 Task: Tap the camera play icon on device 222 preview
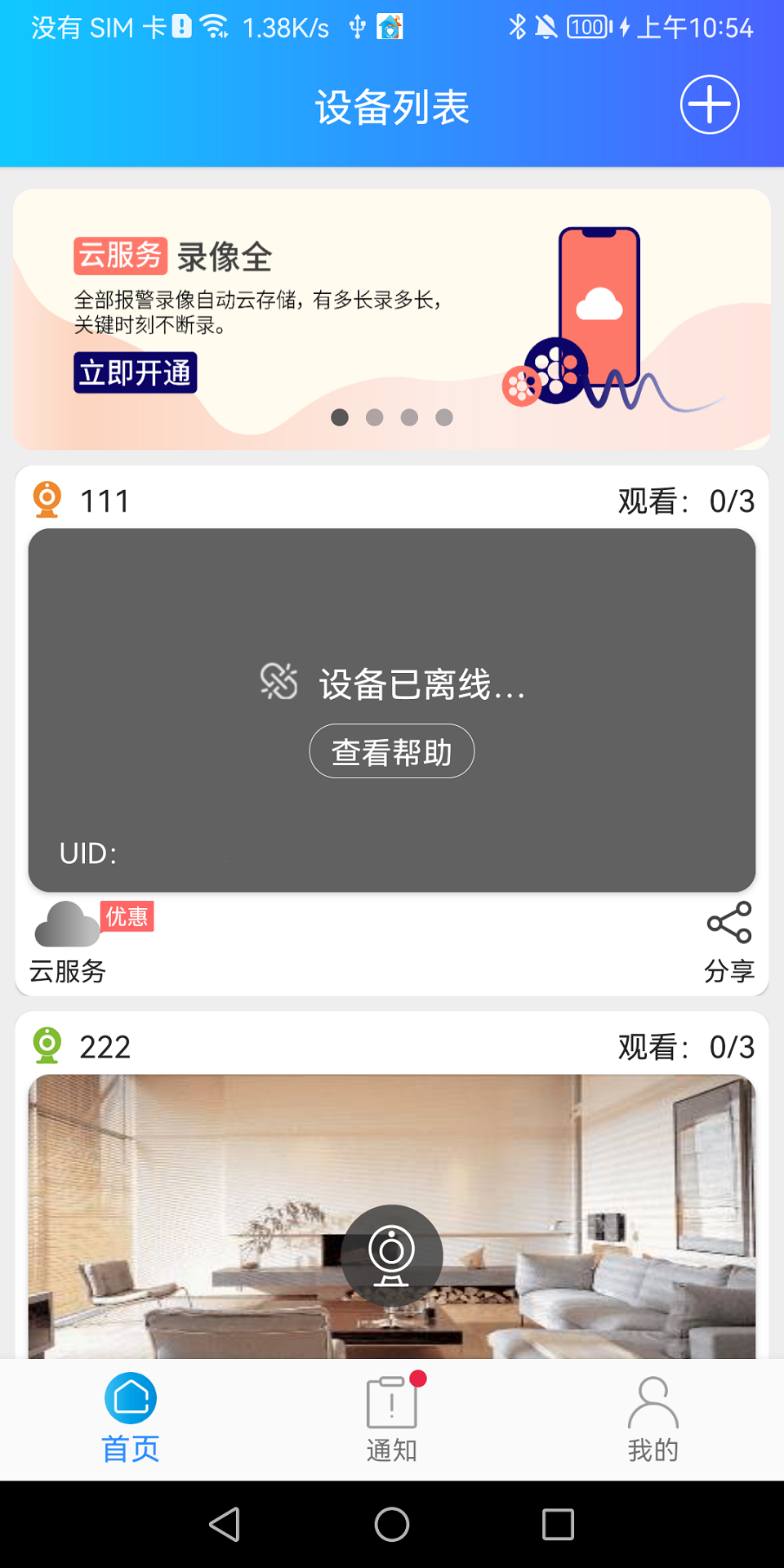coord(392,1255)
